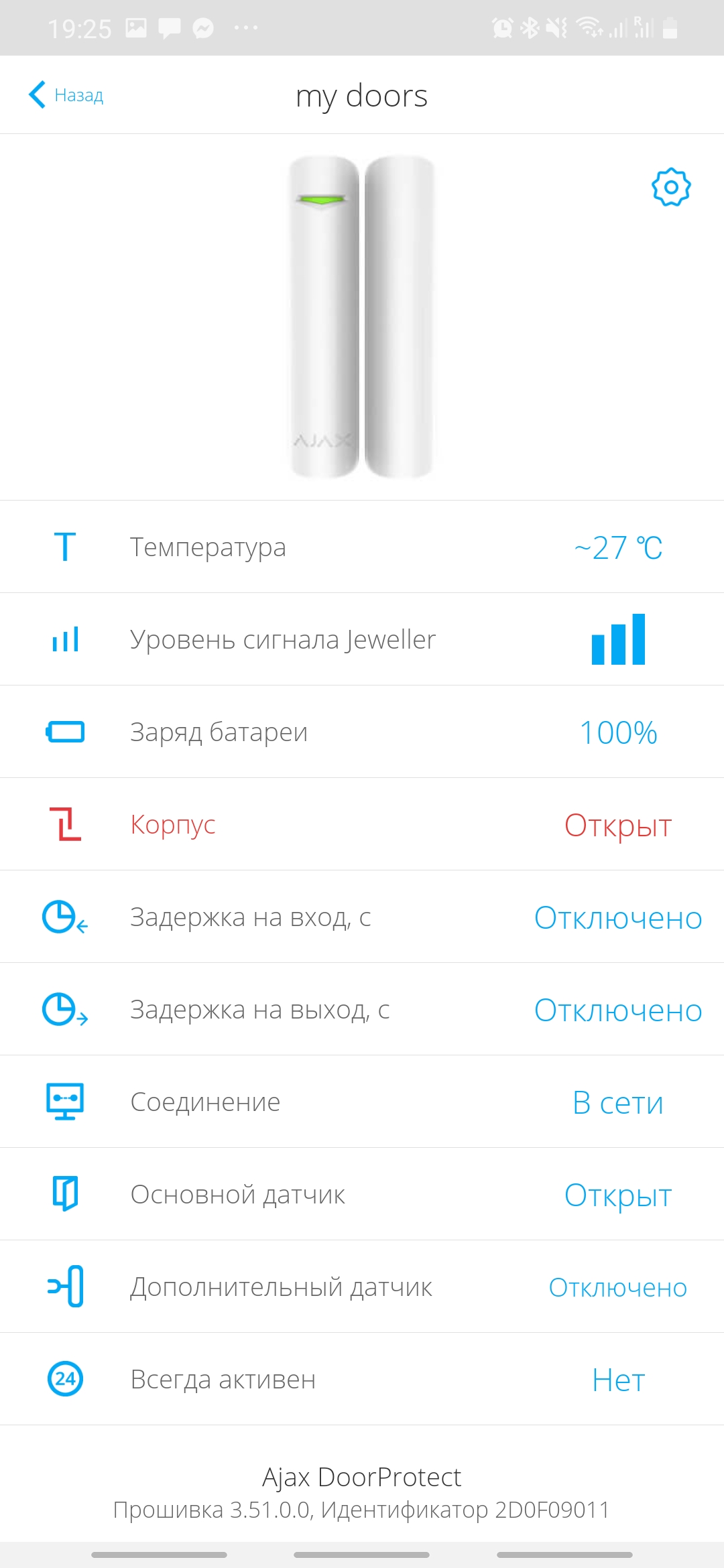Go back using the Назад button
Viewport: 724px width, 1568px height.
66,95
